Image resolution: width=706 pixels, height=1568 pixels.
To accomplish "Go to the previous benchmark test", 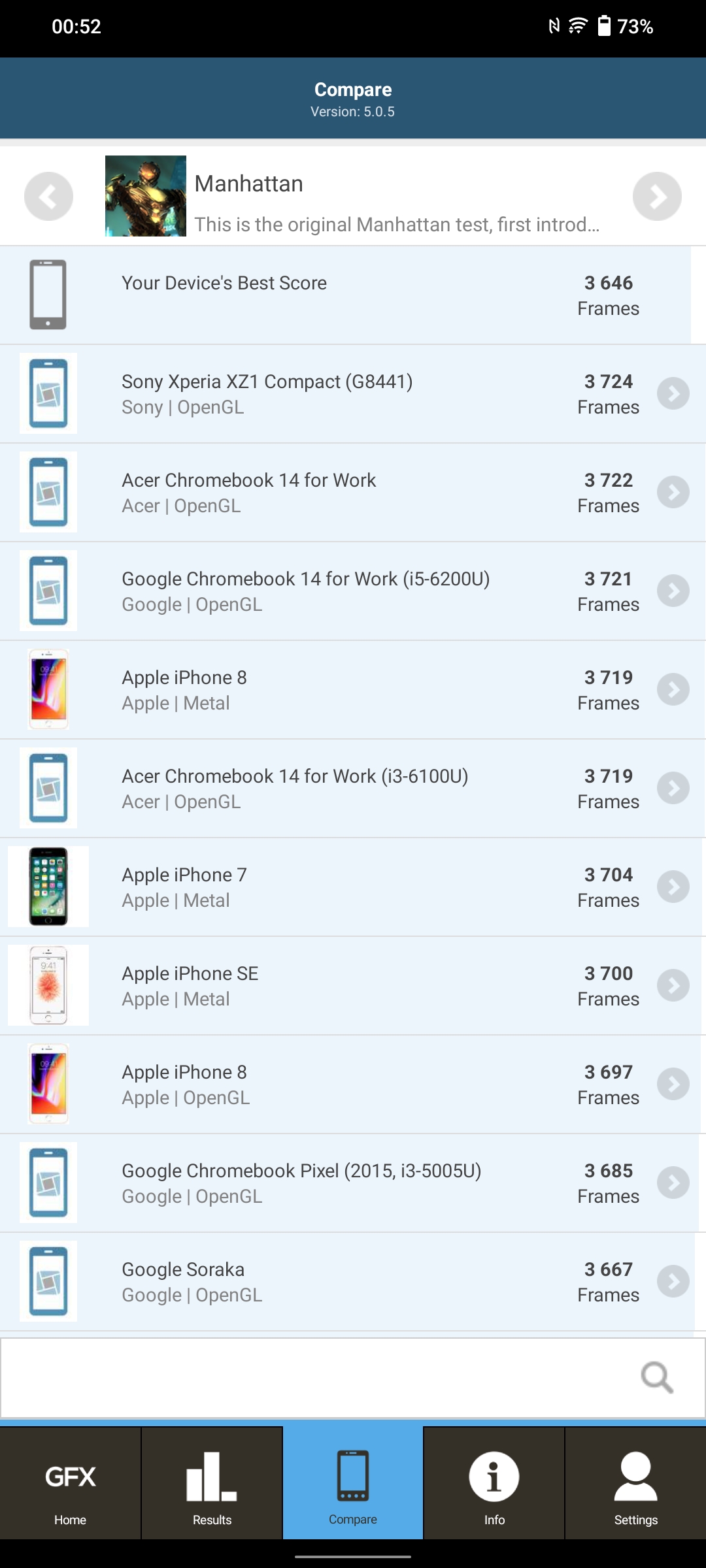I will coord(48,196).
